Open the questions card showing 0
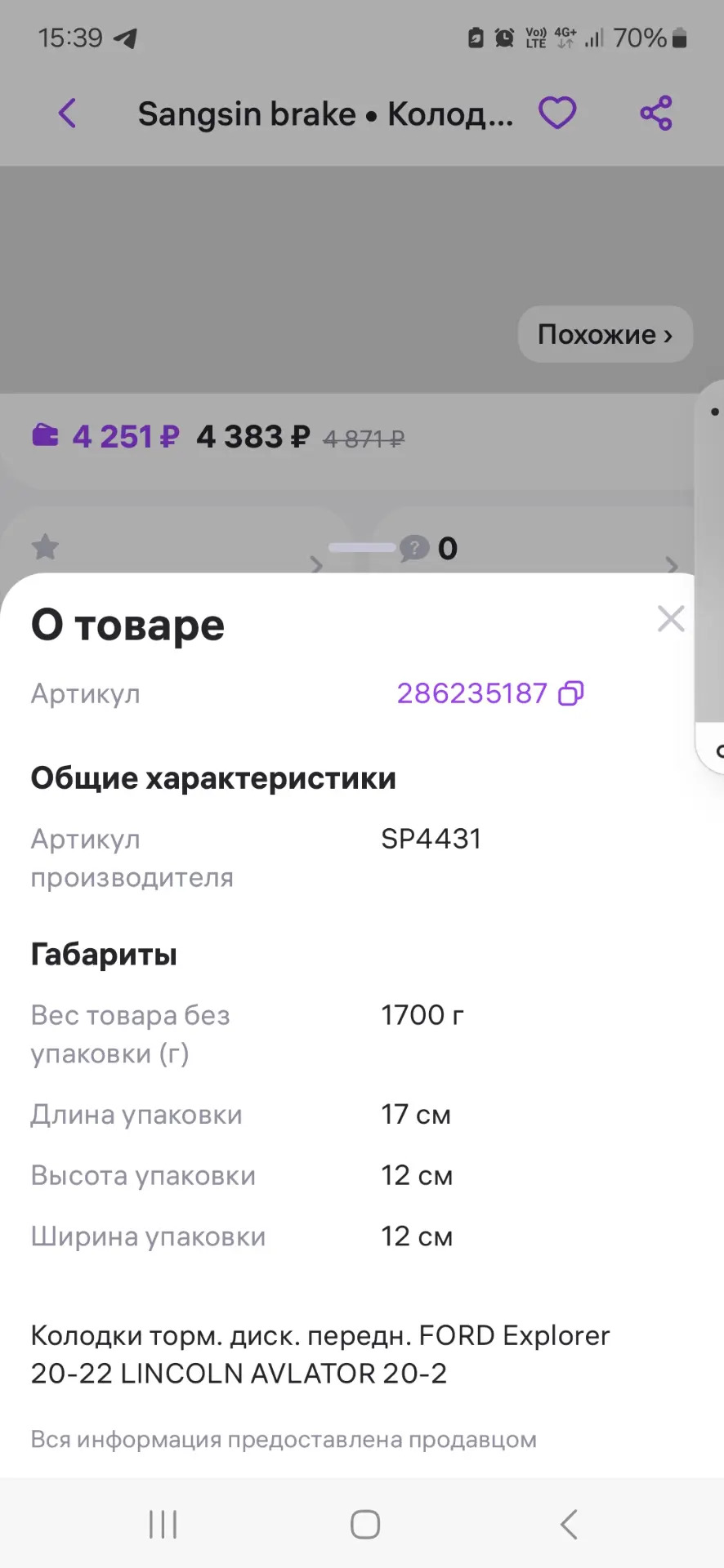This screenshot has width=724, height=1568. click(531, 549)
